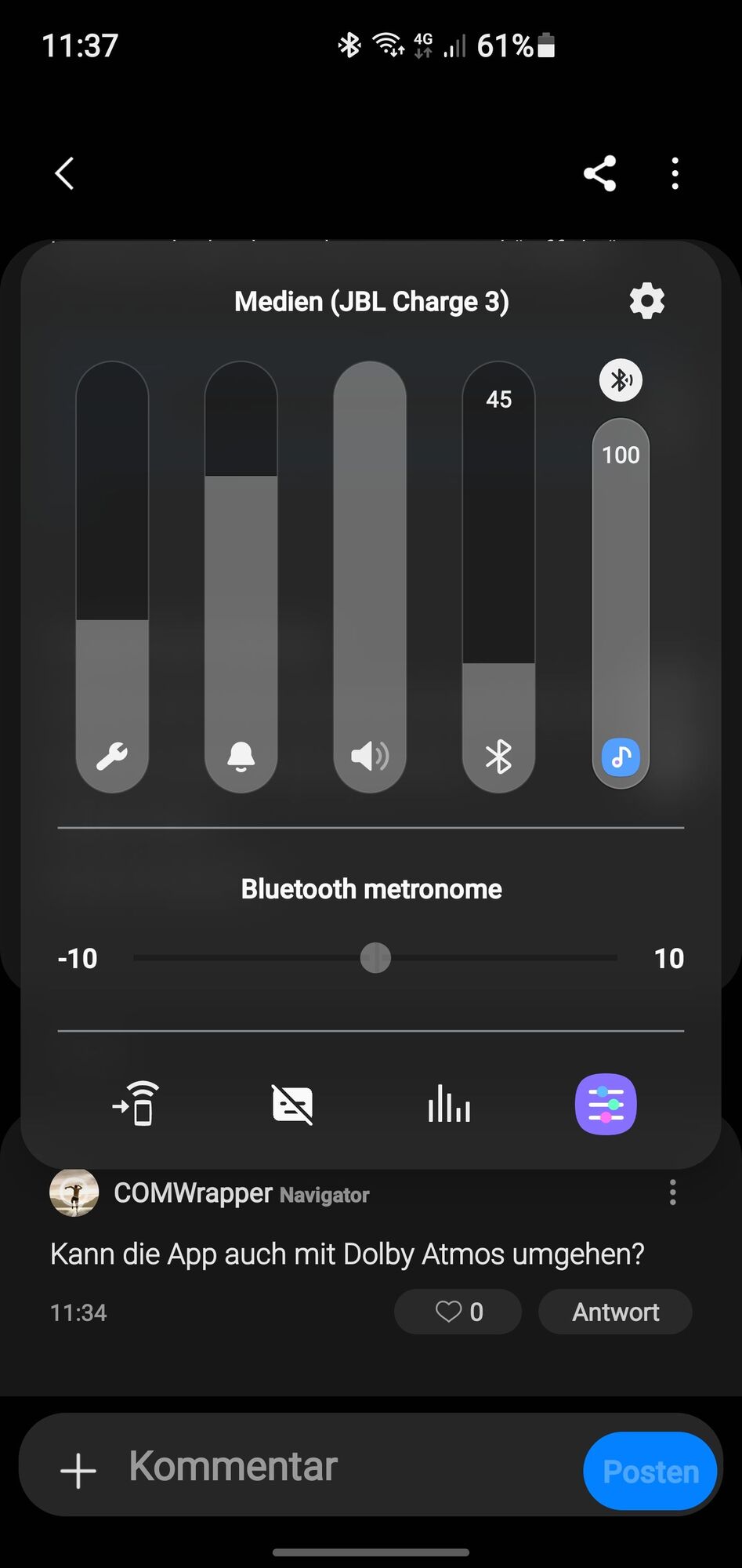Open the phone audio output switcher
This screenshot has height=1568, width=742.
coord(136,1104)
